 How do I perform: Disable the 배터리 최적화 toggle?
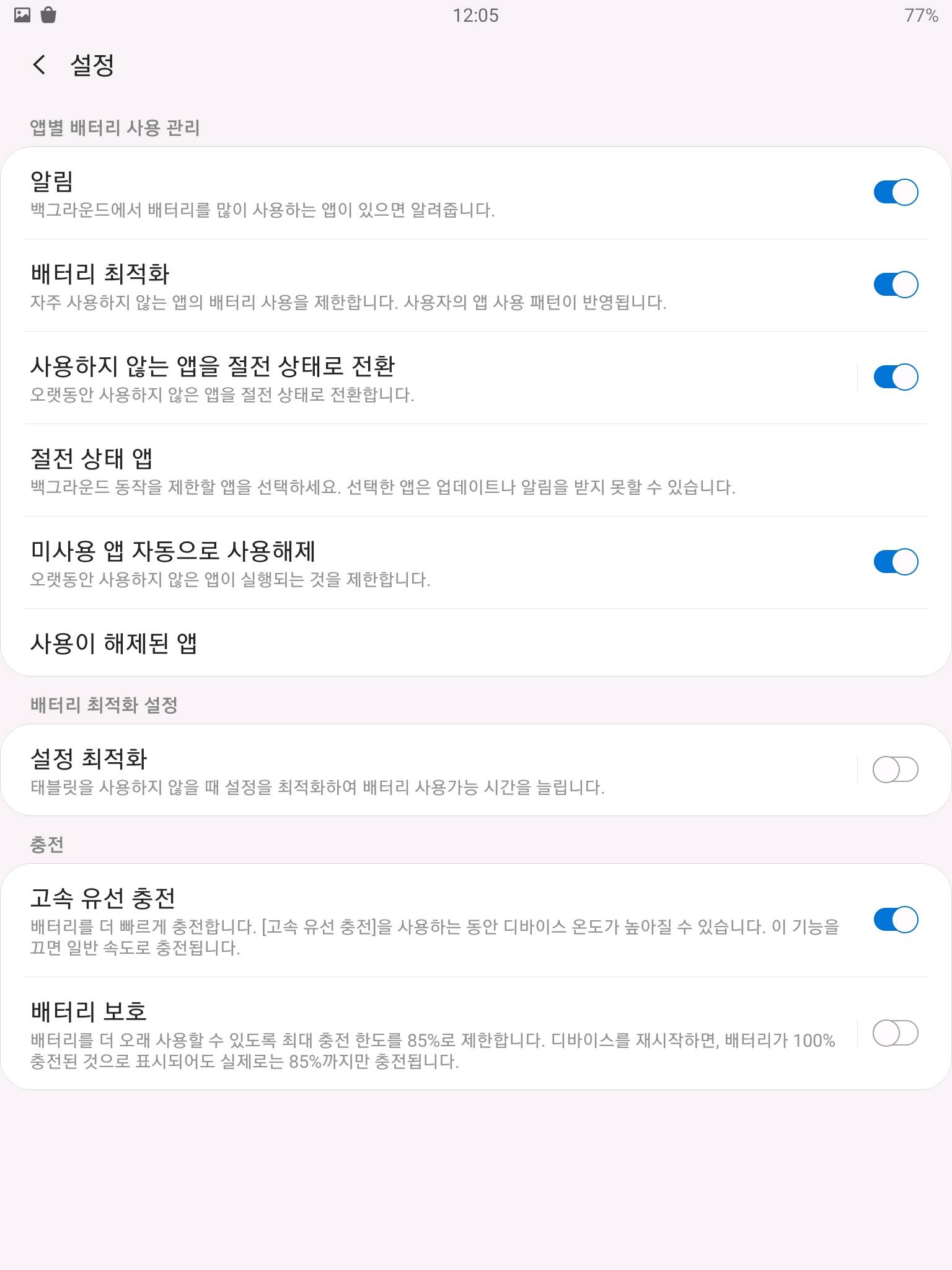coord(895,285)
